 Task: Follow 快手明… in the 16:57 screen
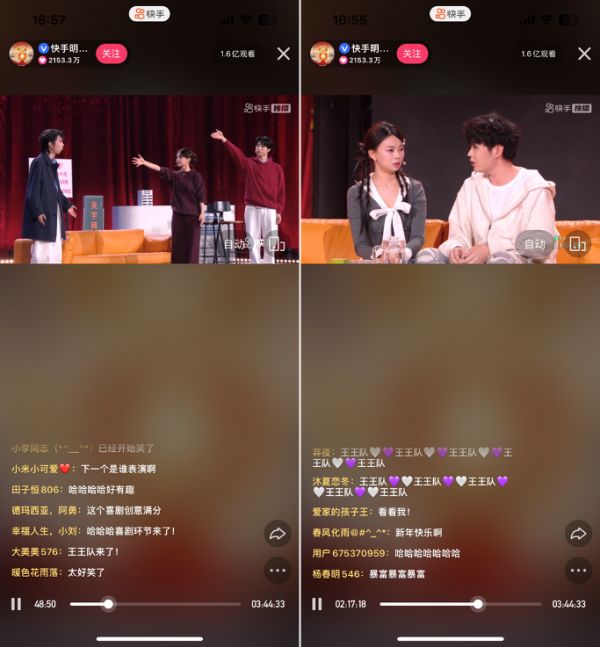pos(111,54)
